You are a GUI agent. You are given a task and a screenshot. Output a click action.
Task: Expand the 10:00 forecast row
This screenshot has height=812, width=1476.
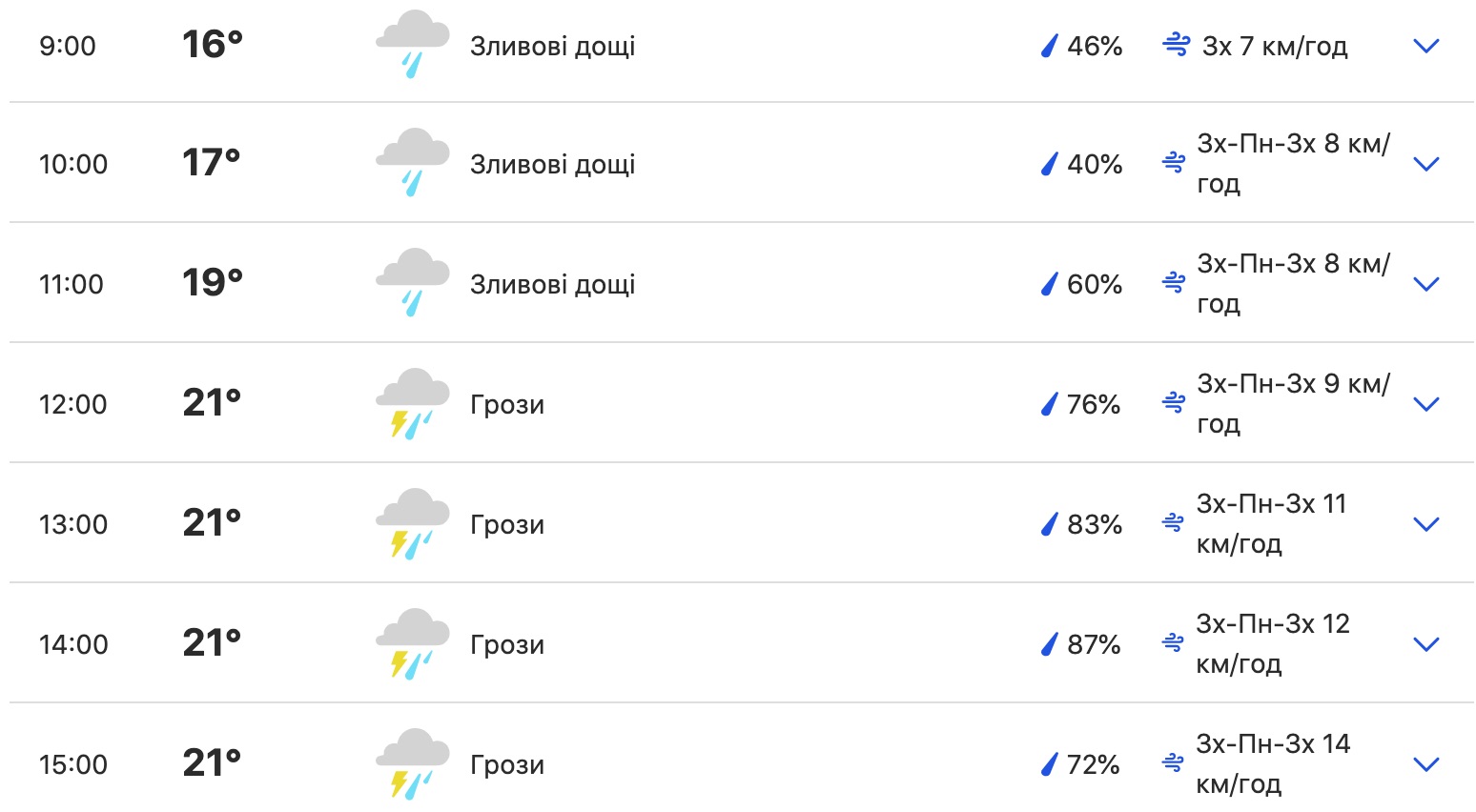(1425, 164)
